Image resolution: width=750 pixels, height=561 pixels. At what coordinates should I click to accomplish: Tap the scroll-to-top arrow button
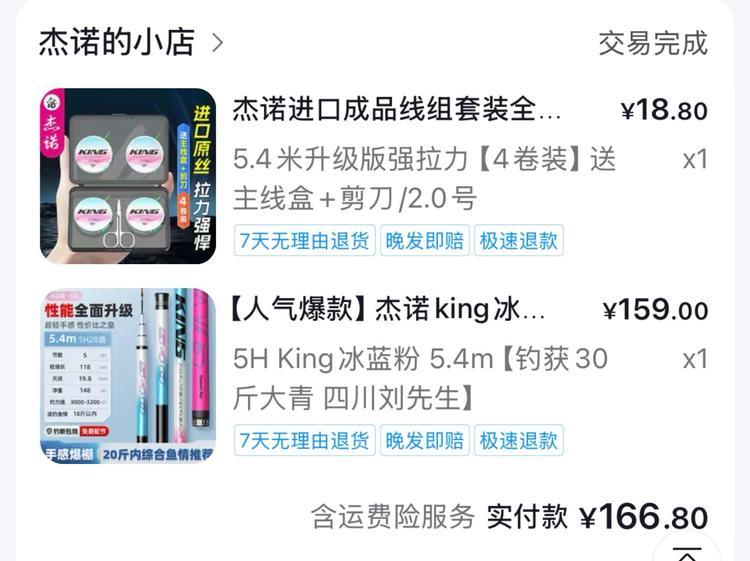coord(686,551)
